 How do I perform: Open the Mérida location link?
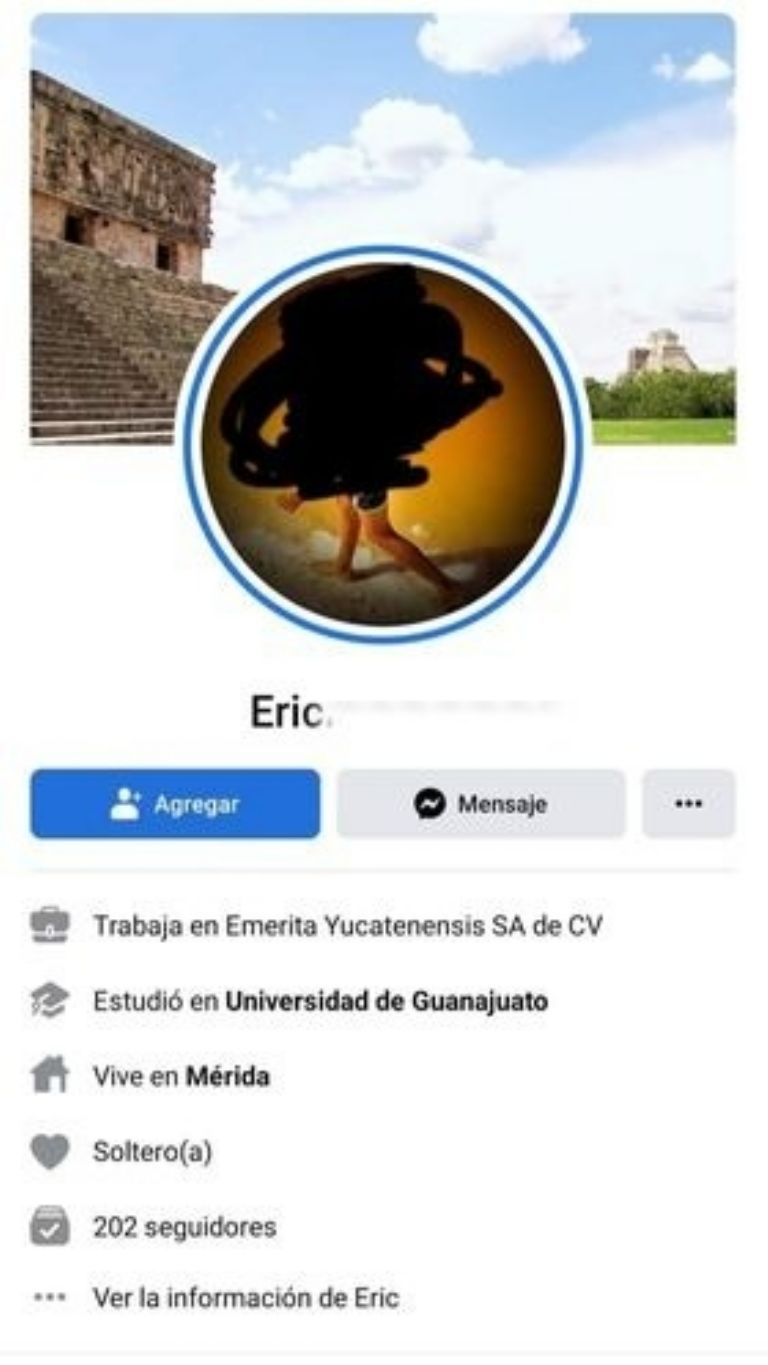[x=227, y=1077]
